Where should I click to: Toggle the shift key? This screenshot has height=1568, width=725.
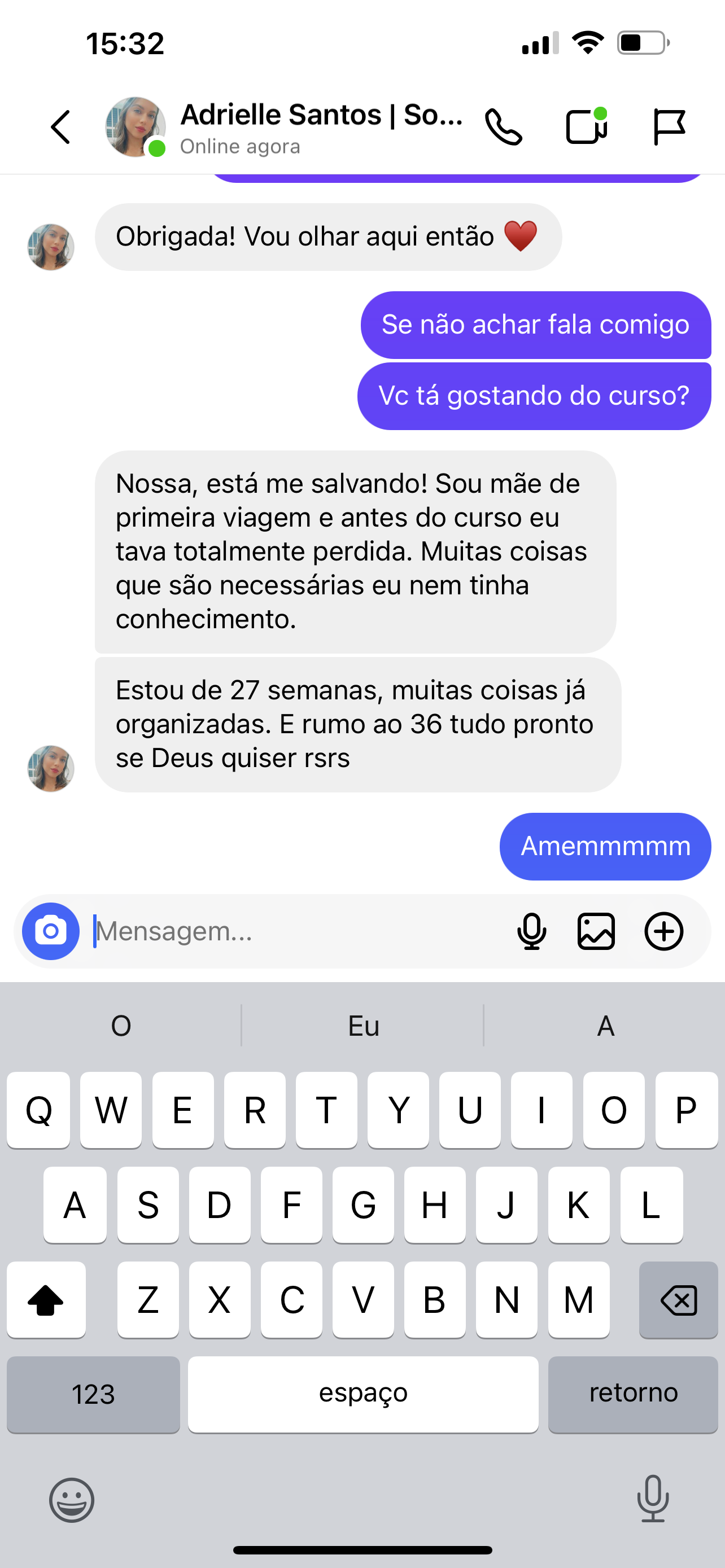(46, 1300)
